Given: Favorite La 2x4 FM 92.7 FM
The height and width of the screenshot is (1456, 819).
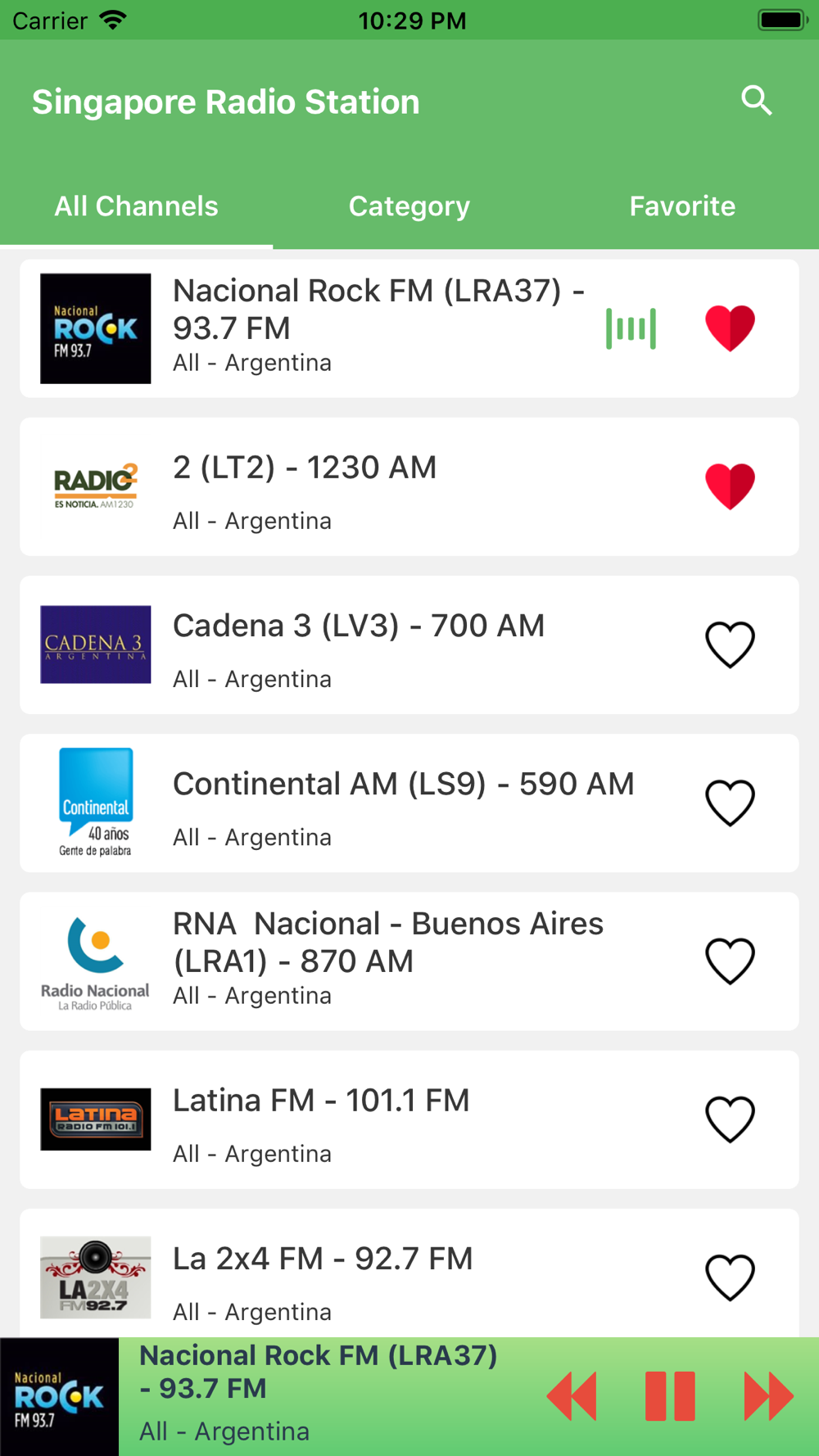Looking at the screenshot, I should point(730,1277).
